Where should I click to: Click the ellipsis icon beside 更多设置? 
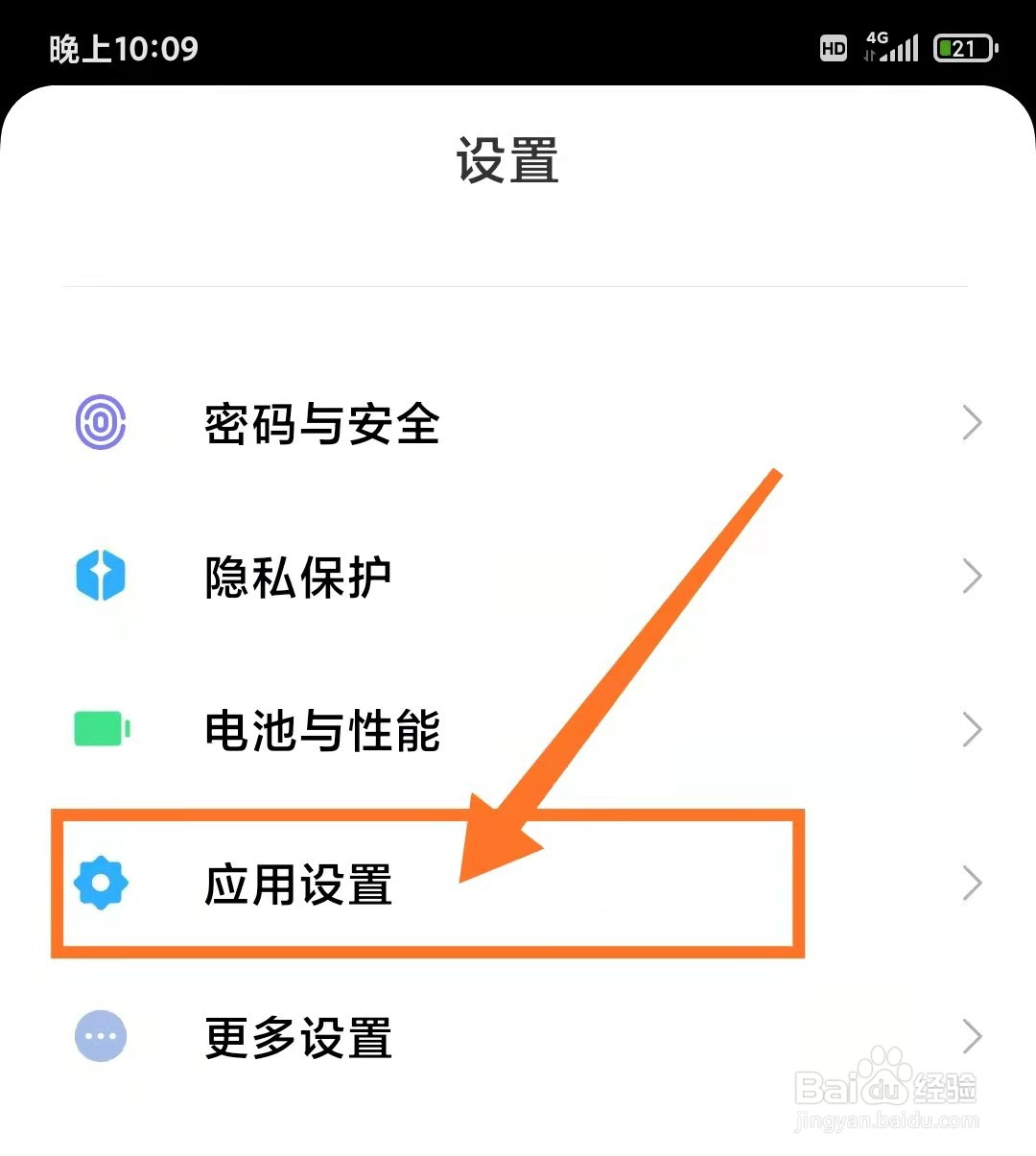pos(100,1036)
